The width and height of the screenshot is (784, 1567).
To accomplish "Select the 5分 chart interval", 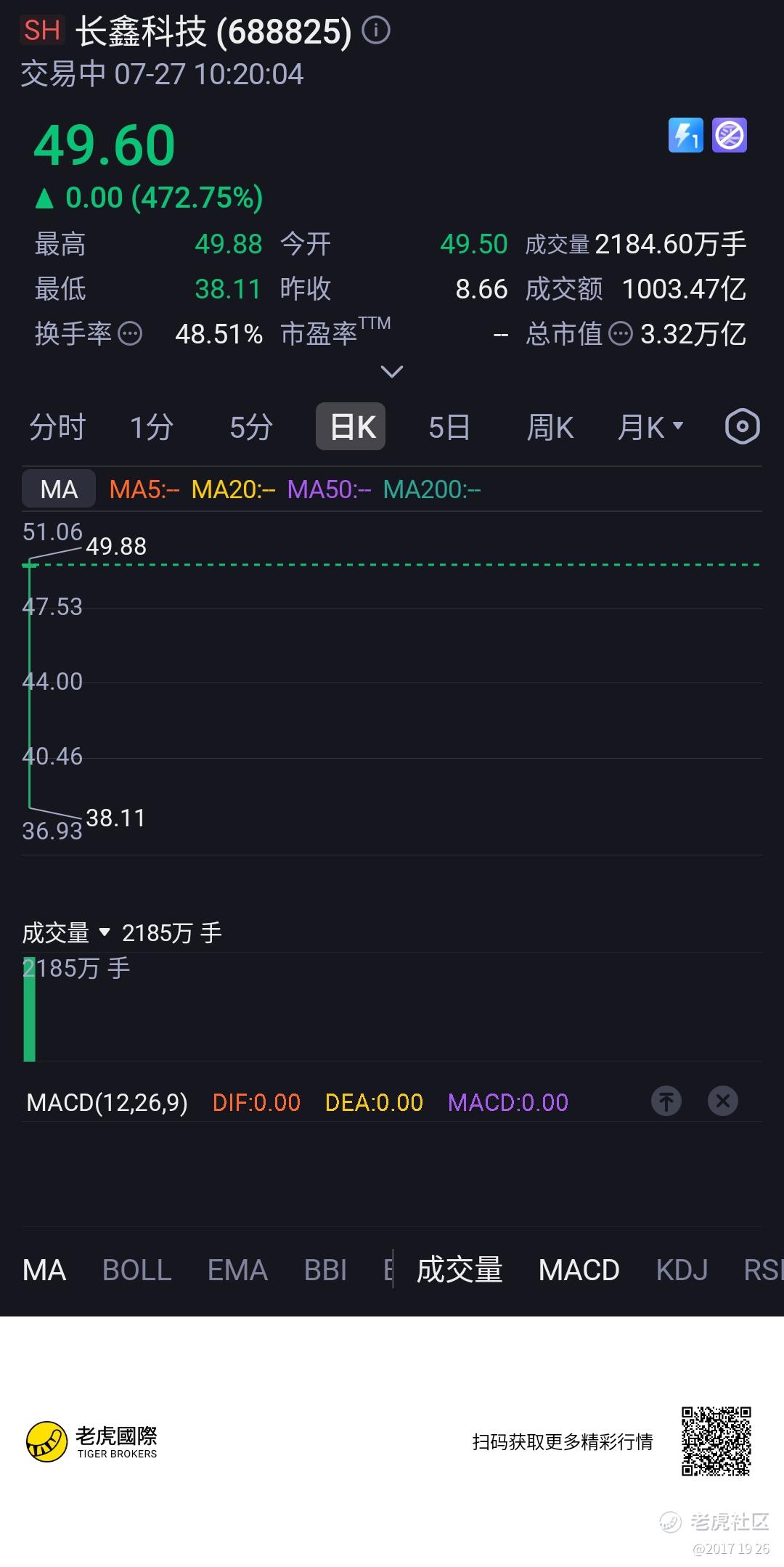I will point(251,427).
